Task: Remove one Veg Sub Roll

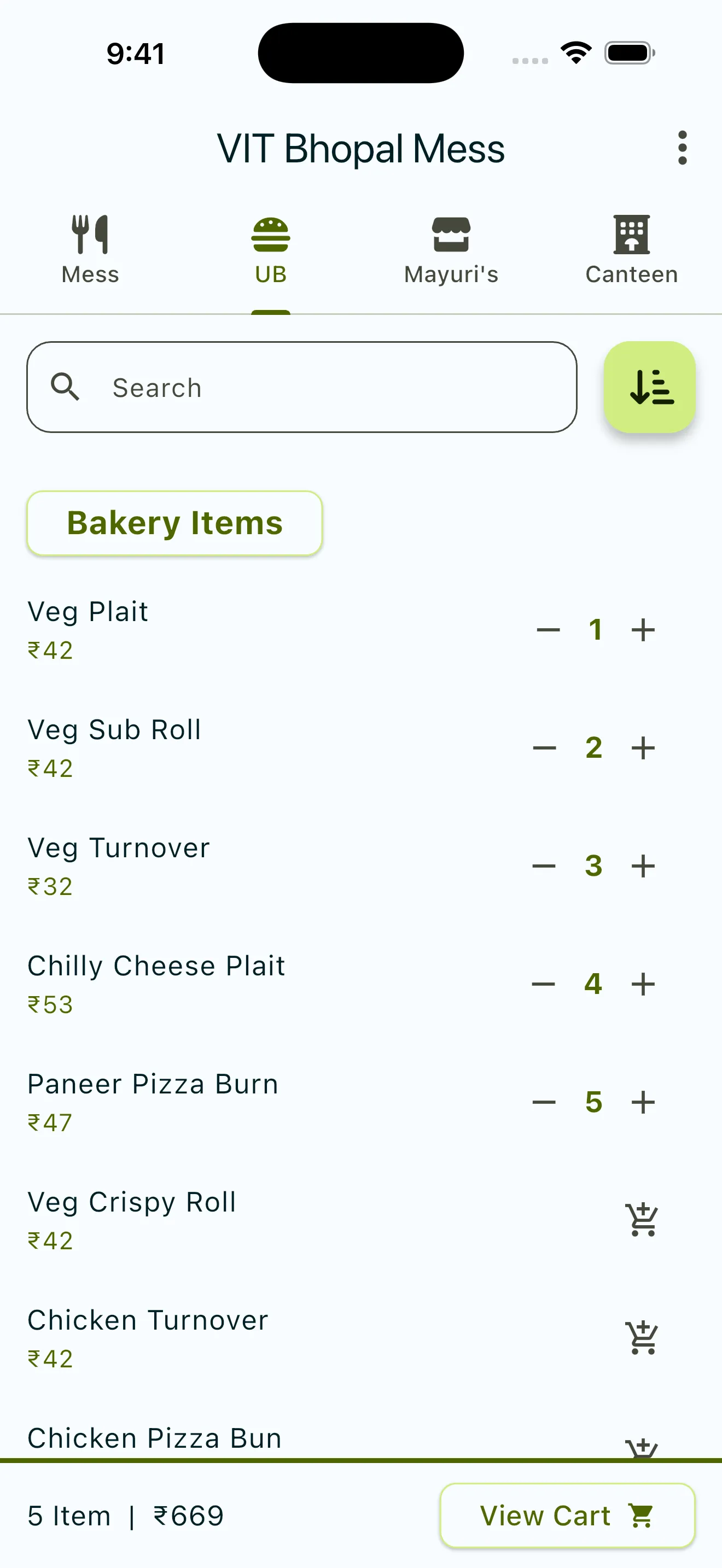Action: pos(544,748)
